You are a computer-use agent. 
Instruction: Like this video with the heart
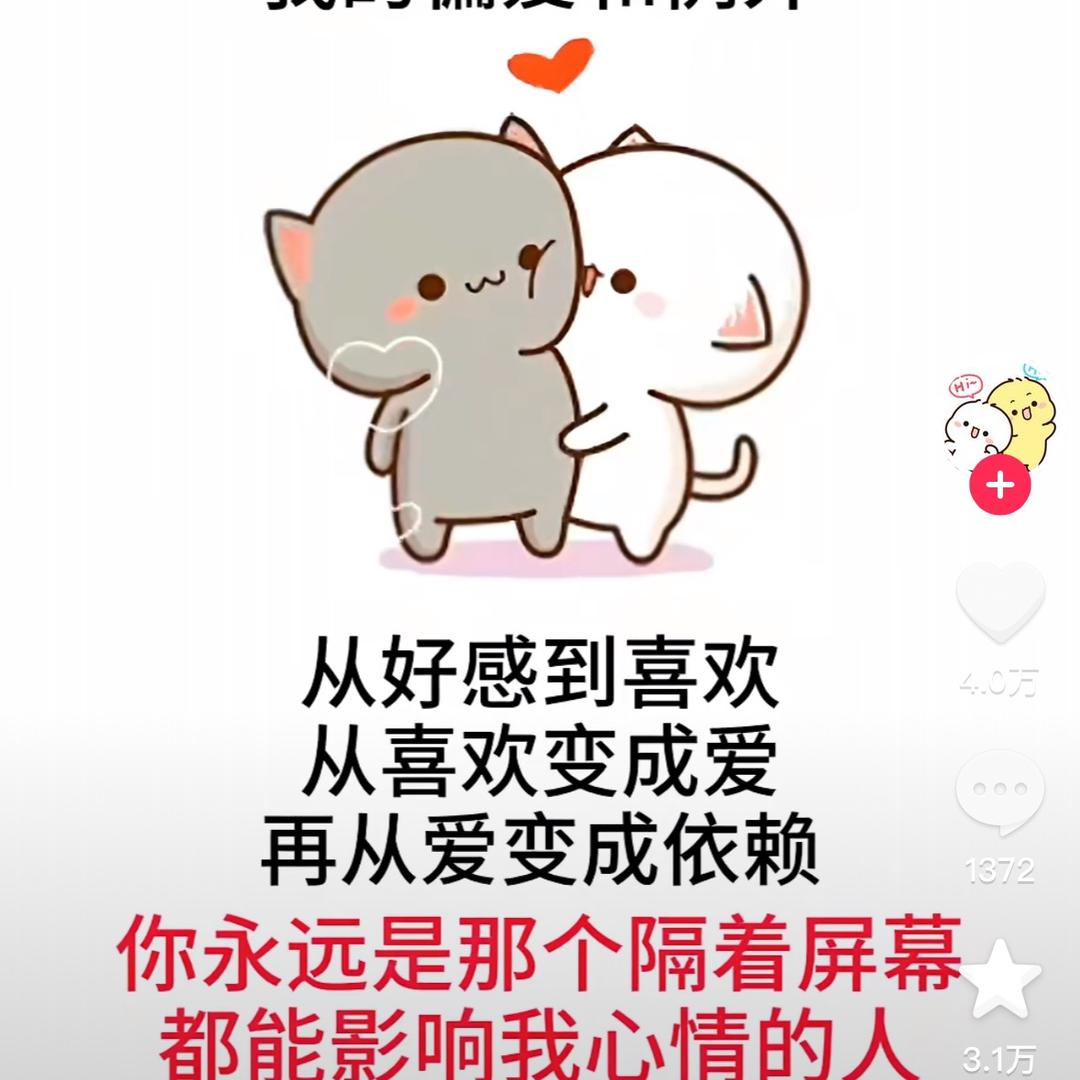(x=1000, y=602)
